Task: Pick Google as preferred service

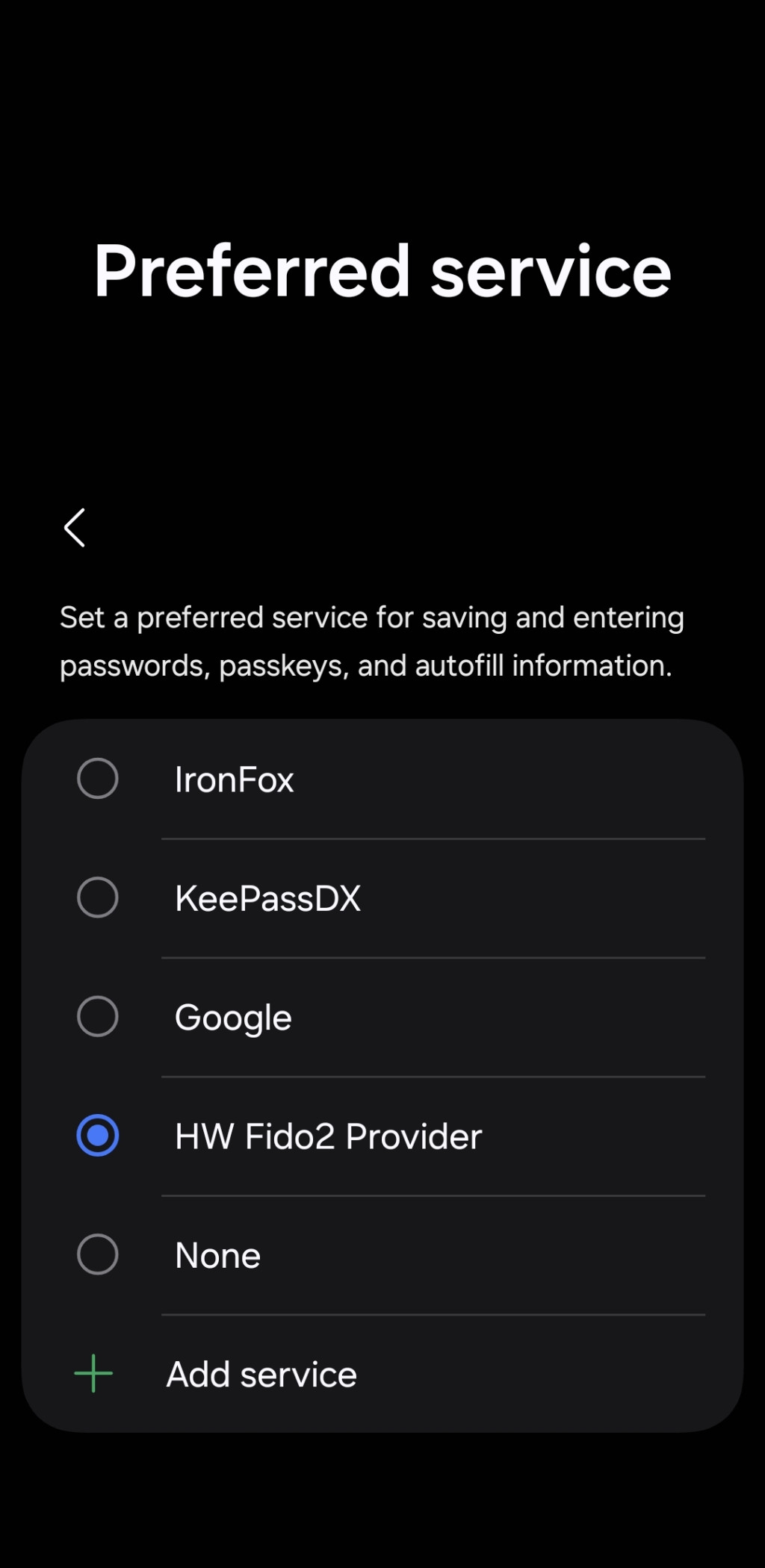Action: 98,1016
